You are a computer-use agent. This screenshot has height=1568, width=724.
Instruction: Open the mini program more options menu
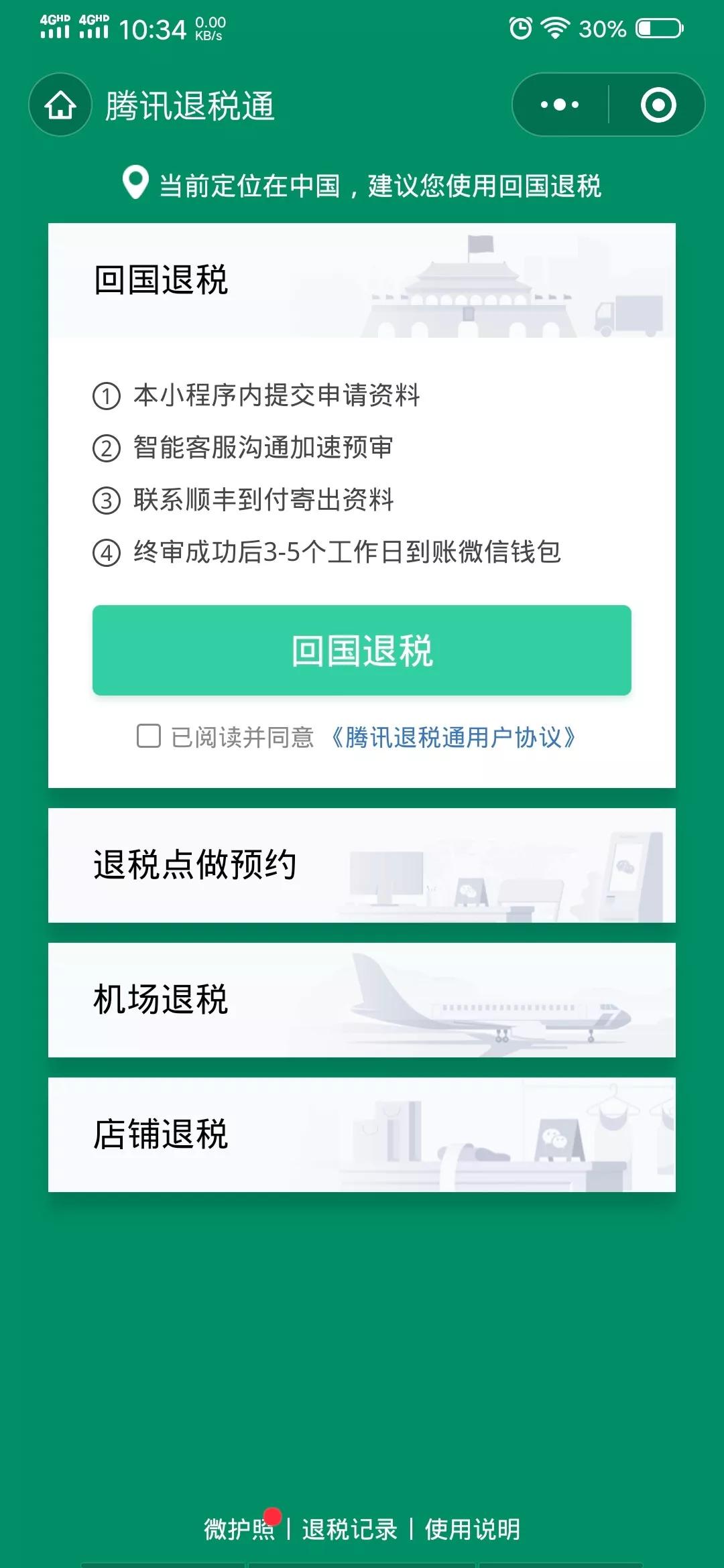pos(560,105)
